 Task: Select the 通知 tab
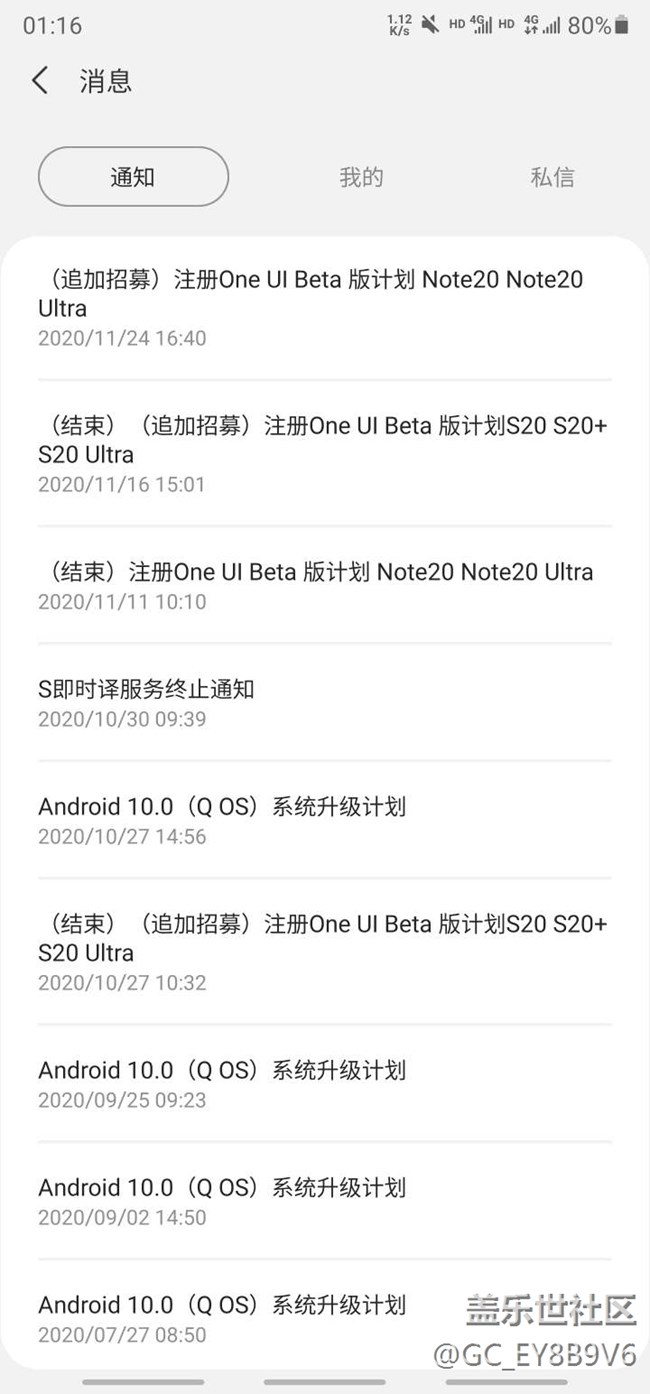tap(133, 177)
